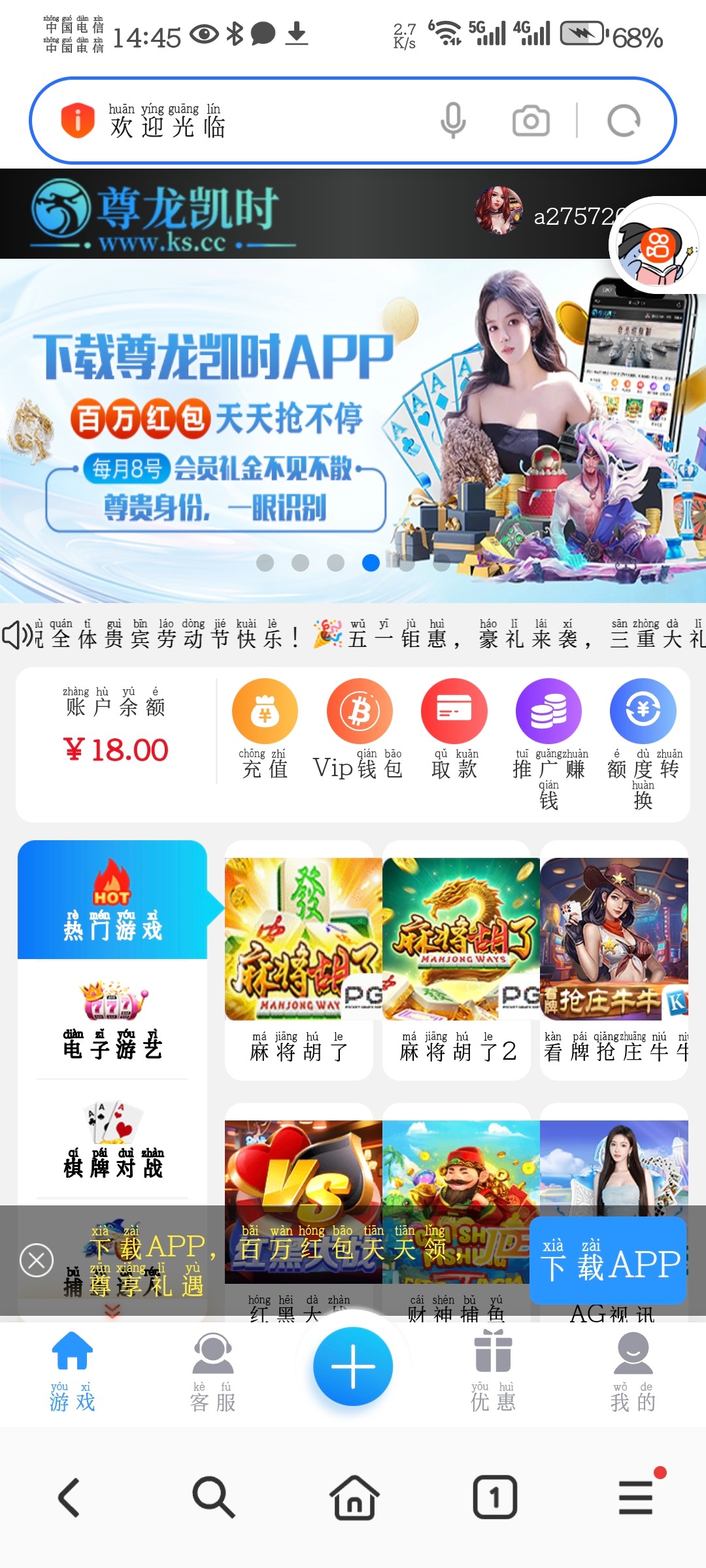Screen dimensions: 706x1568
Task: Tap the blue 下载APP button
Action: pos(608,1260)
